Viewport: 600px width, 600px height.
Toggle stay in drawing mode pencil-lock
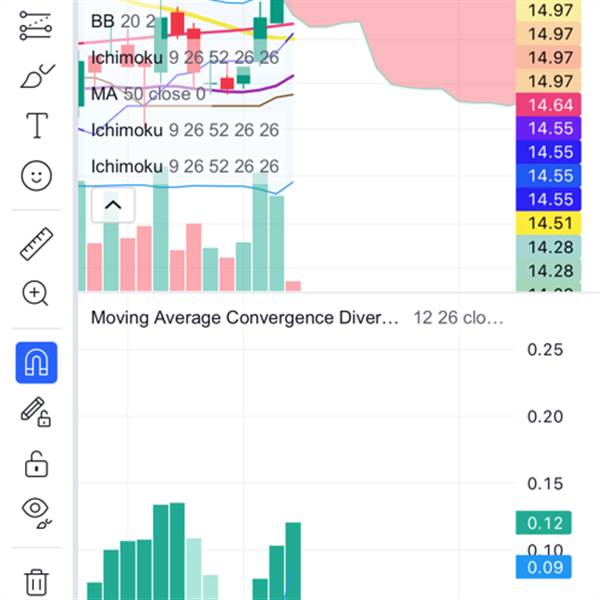pyautogui.click(x=37, y=412)
